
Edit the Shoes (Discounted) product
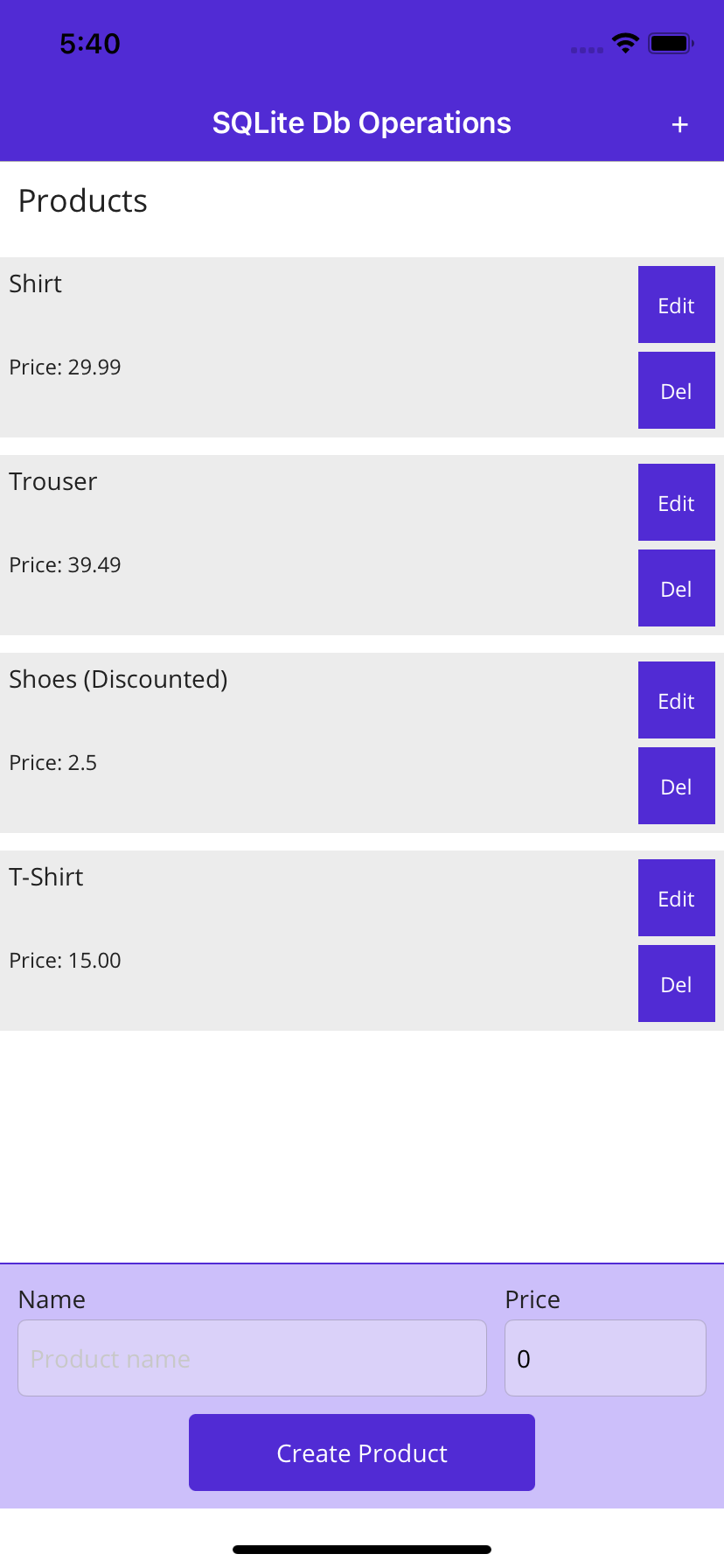(676, 700)
